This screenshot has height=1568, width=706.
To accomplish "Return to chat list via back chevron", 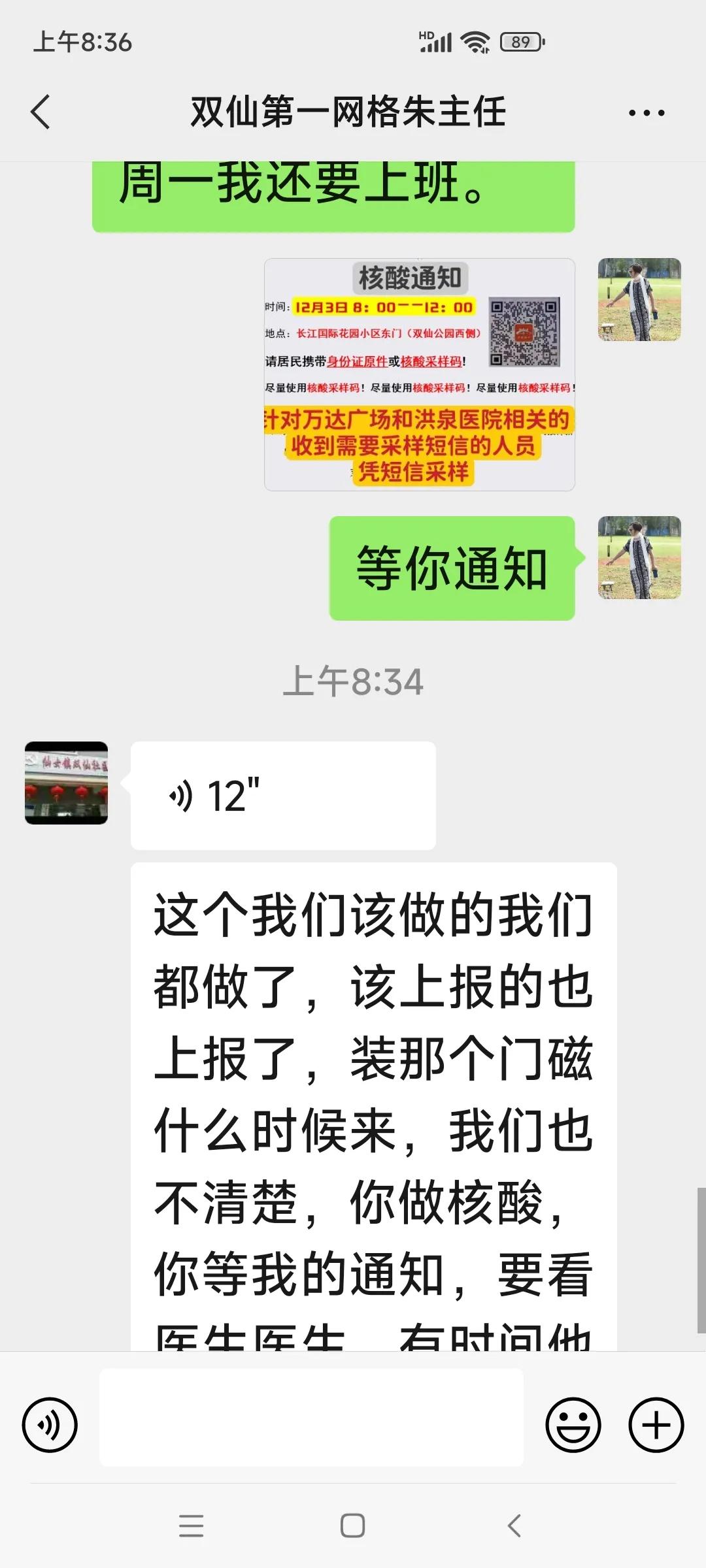I will [41, 111].
